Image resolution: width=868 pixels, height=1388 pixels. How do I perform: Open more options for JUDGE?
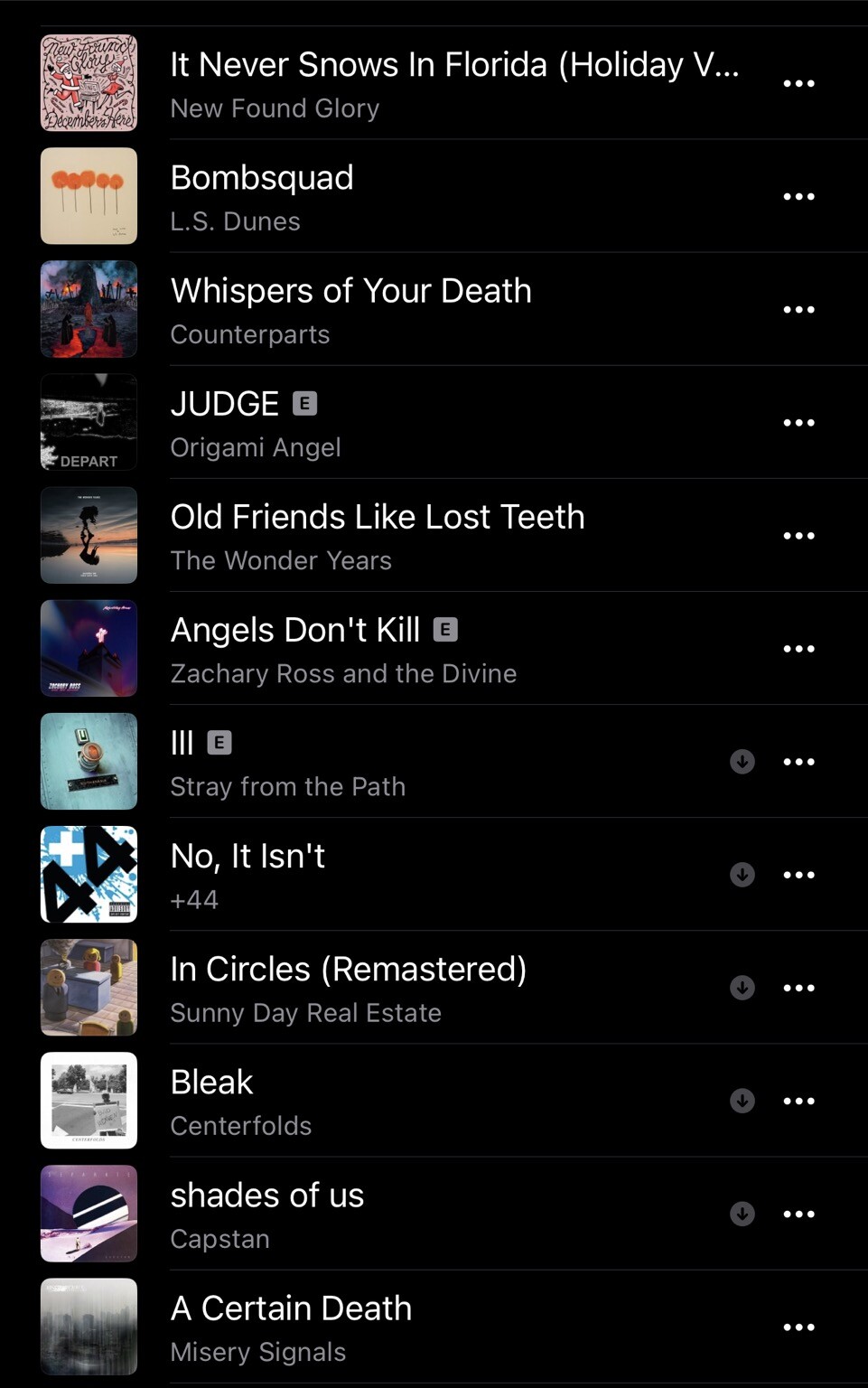[x=798, y=423]
